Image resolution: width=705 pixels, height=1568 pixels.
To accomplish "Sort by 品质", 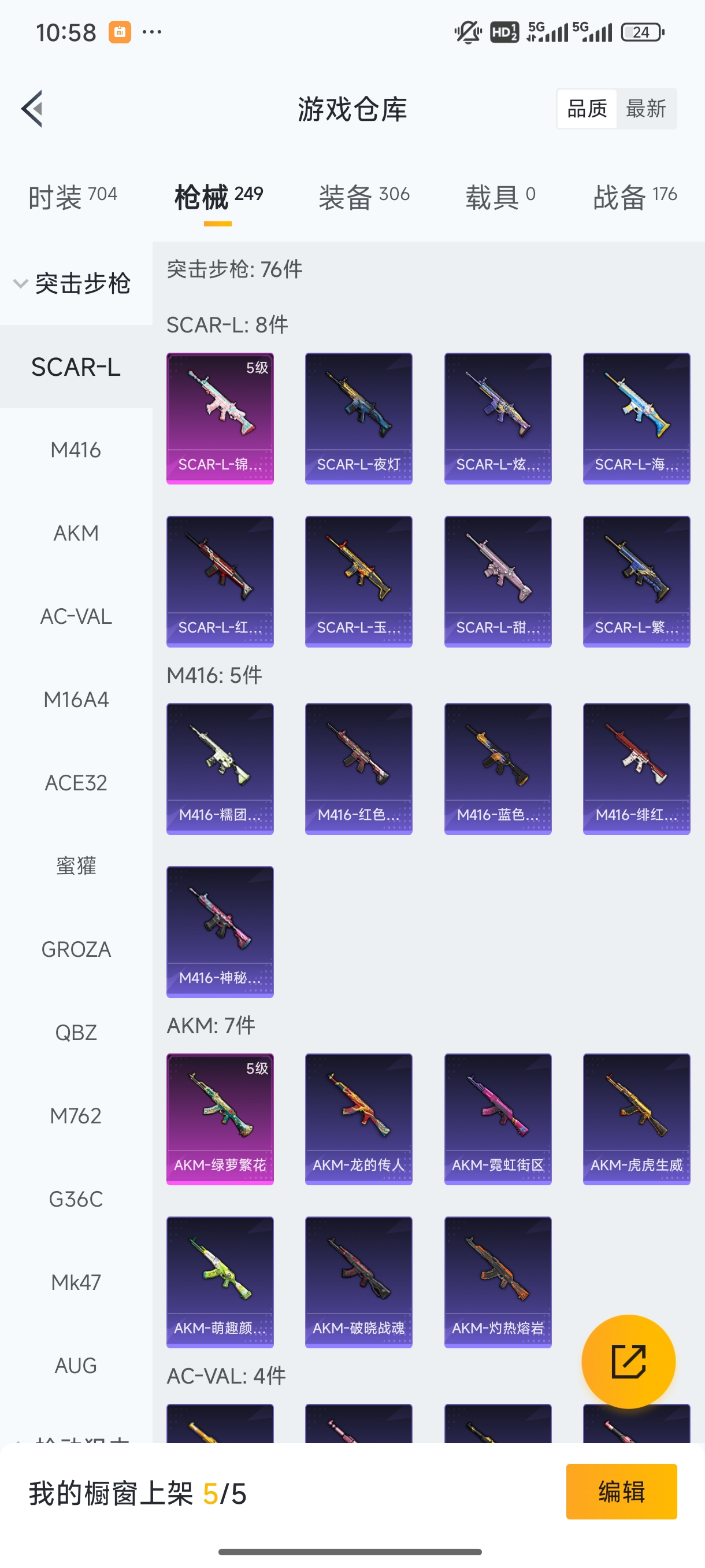I will (x=587, y=109).
